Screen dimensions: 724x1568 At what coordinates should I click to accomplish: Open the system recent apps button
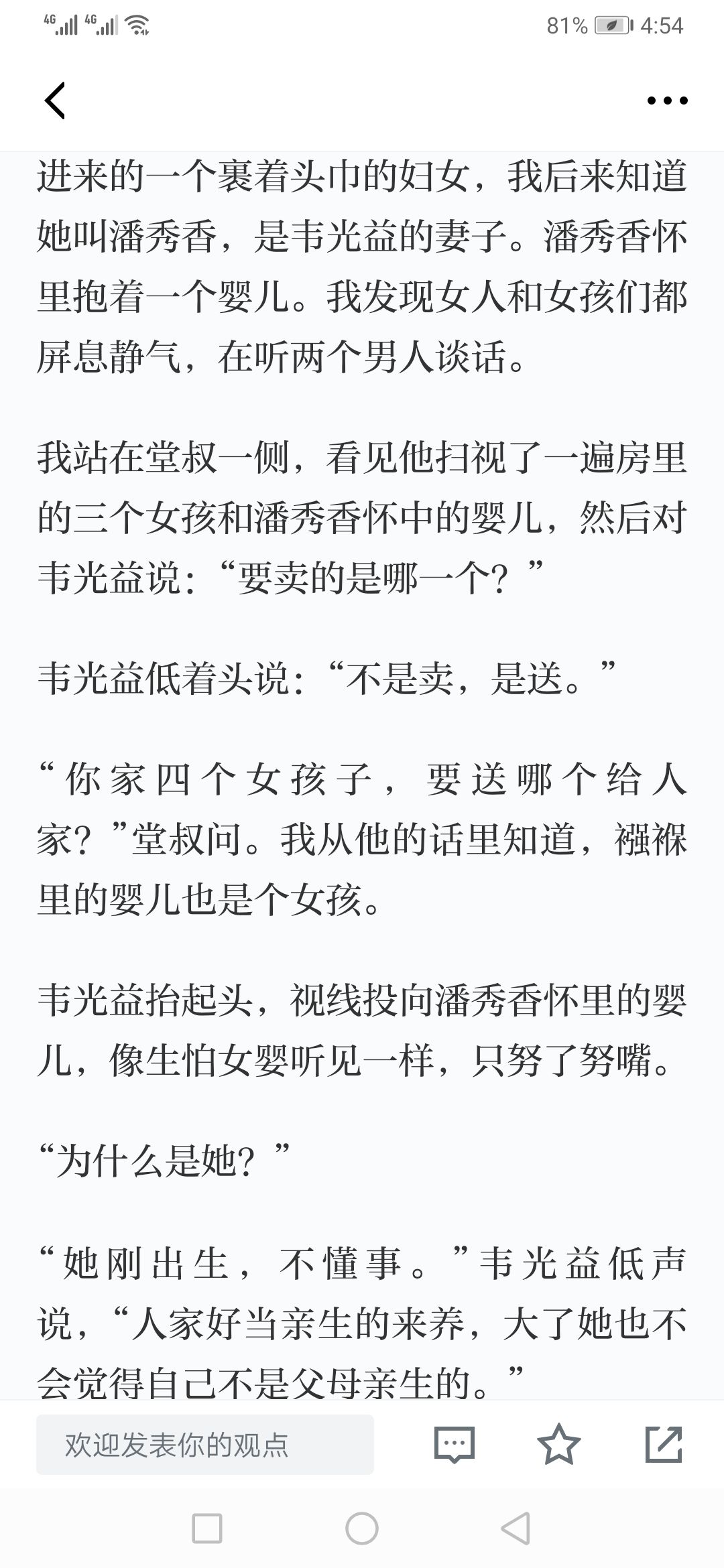click(x=207, y=1530)
